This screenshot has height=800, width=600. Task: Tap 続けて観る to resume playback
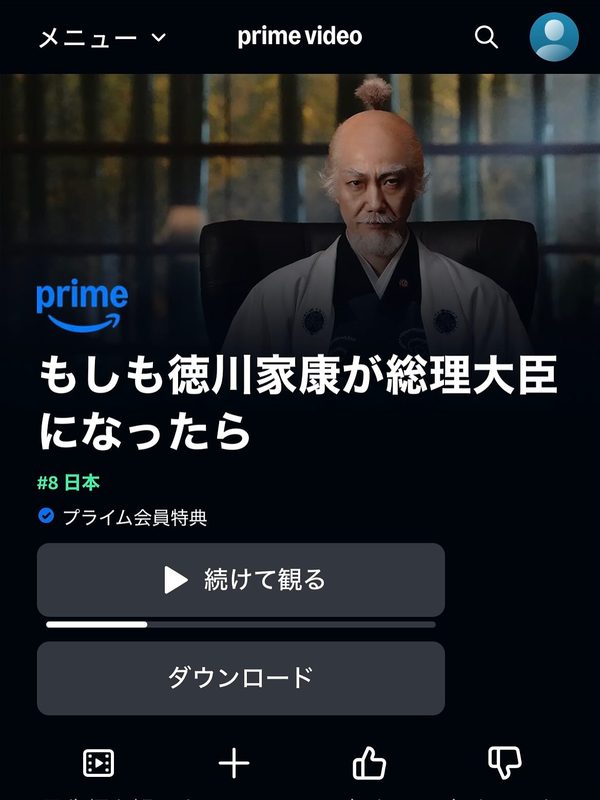pos(241,580)
